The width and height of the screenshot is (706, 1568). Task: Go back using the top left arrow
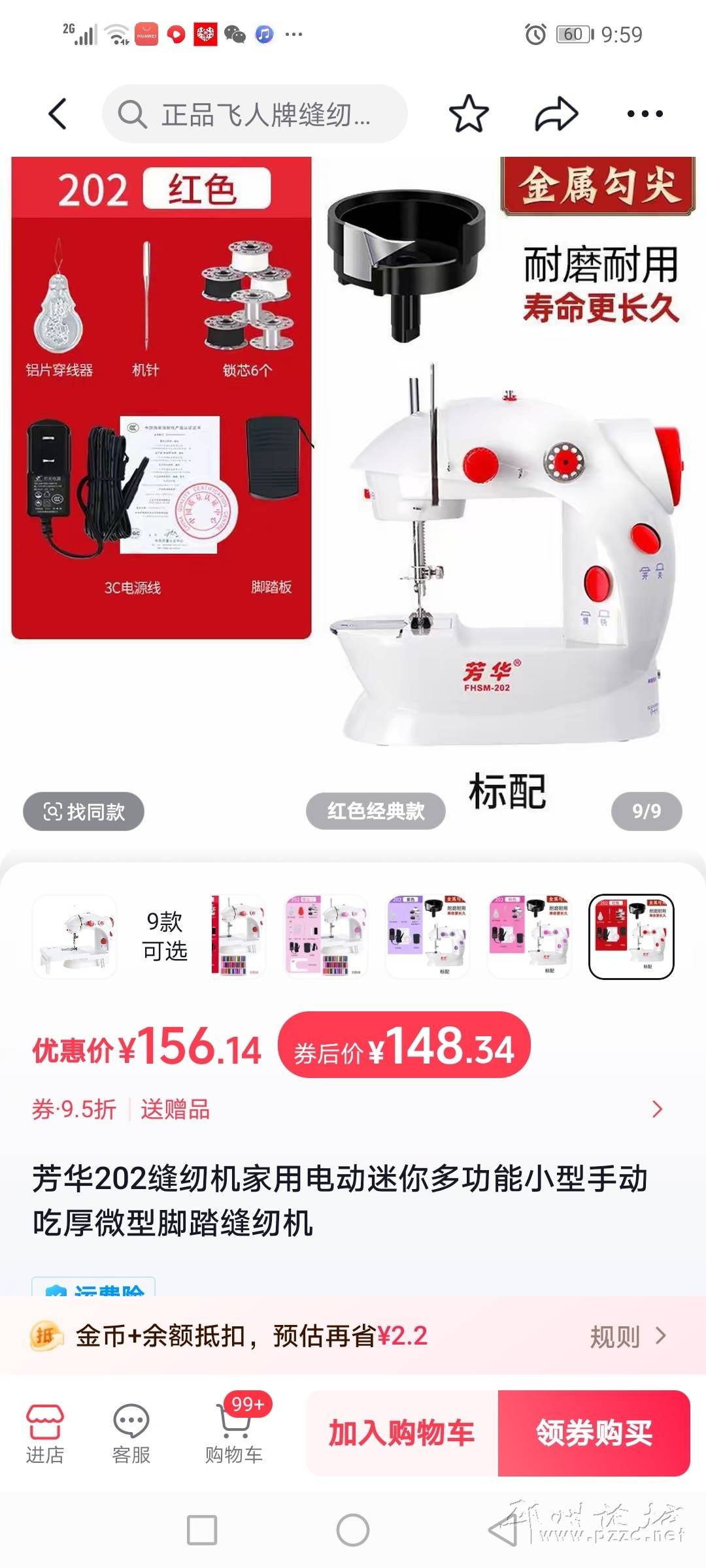coord(58,114)
